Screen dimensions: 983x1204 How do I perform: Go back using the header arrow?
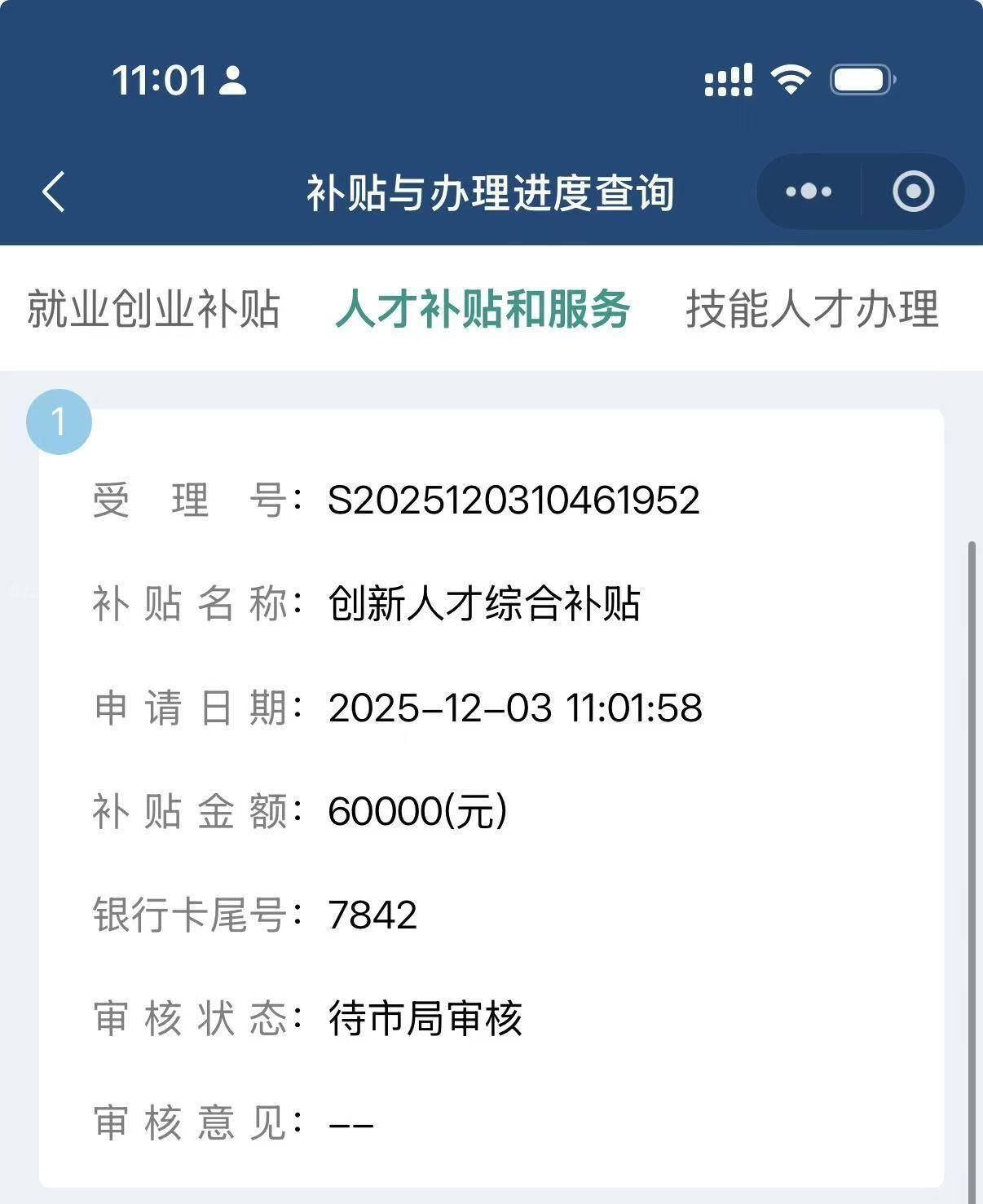[x=54, y=192]
